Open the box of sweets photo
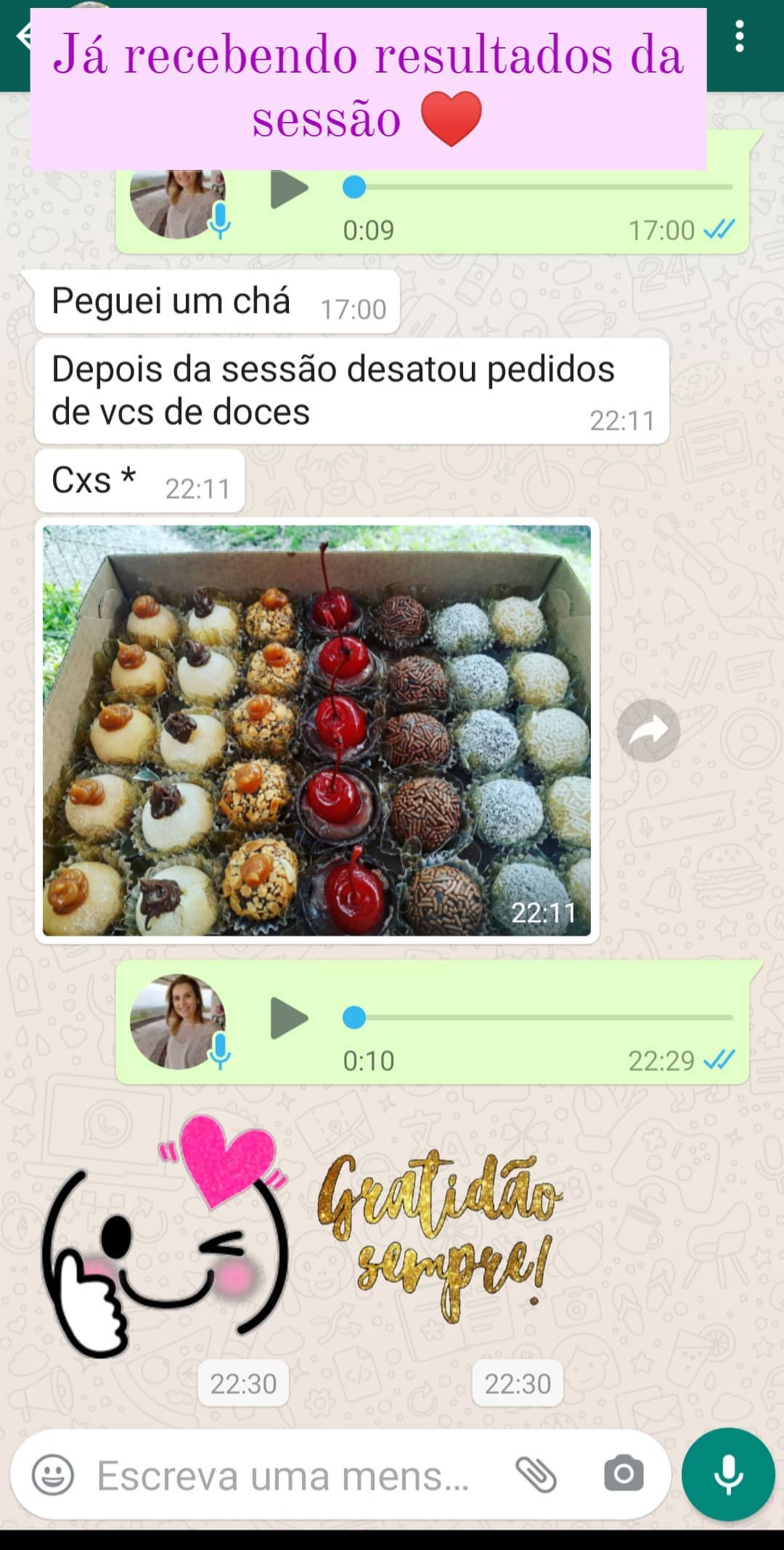The height and width of the screenshot is (1550, 784). pos(319,730)
